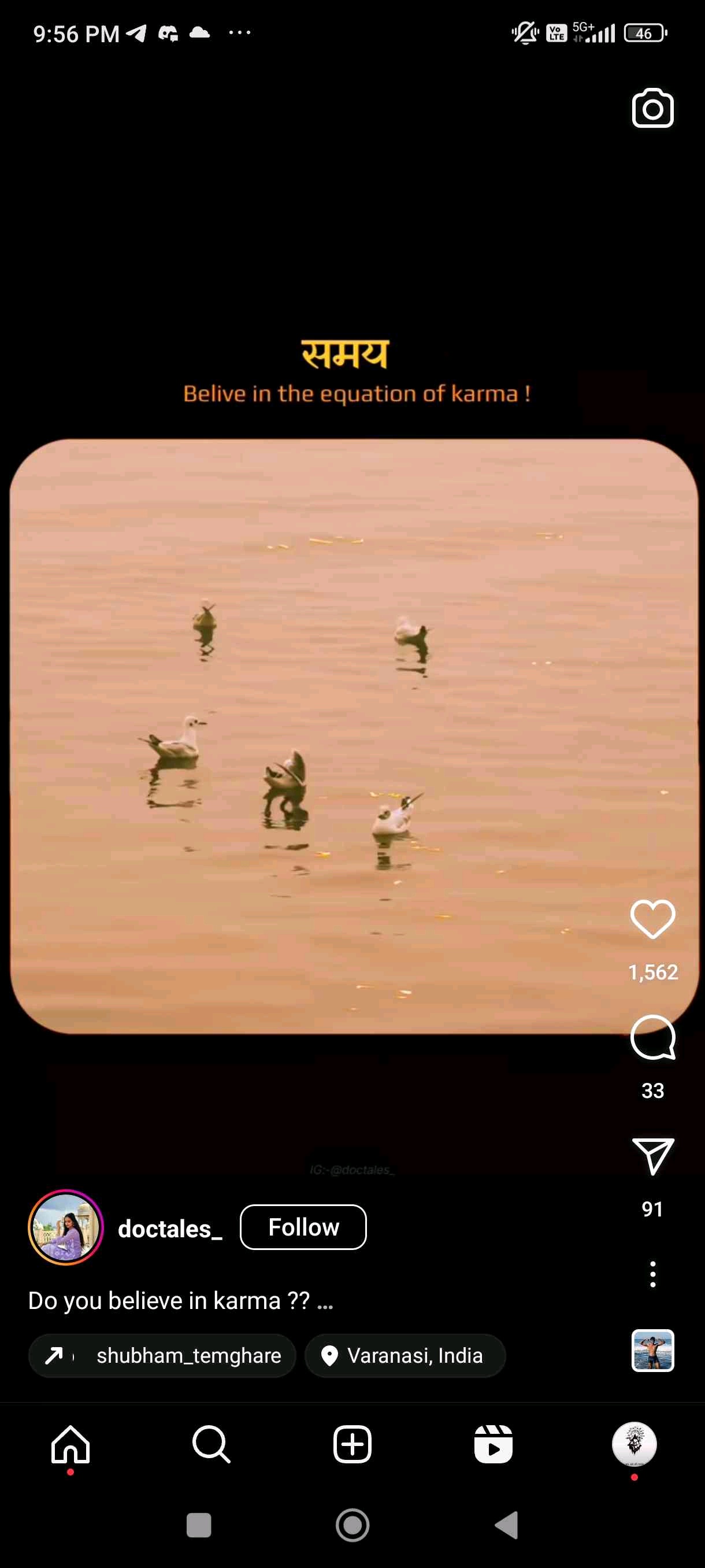Open doctales_ profile picture
Image resolution: width=705 pixels, height=1568 pixels.
[x=66, y=1227]
